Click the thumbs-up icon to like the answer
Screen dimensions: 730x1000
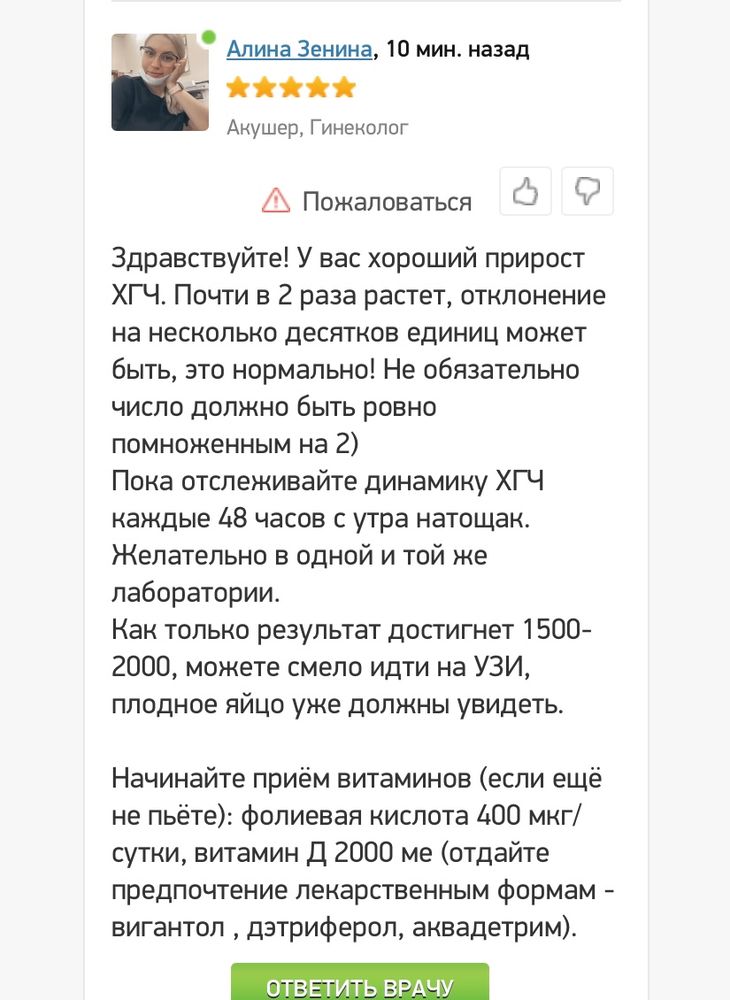click(x=526, y=191)
